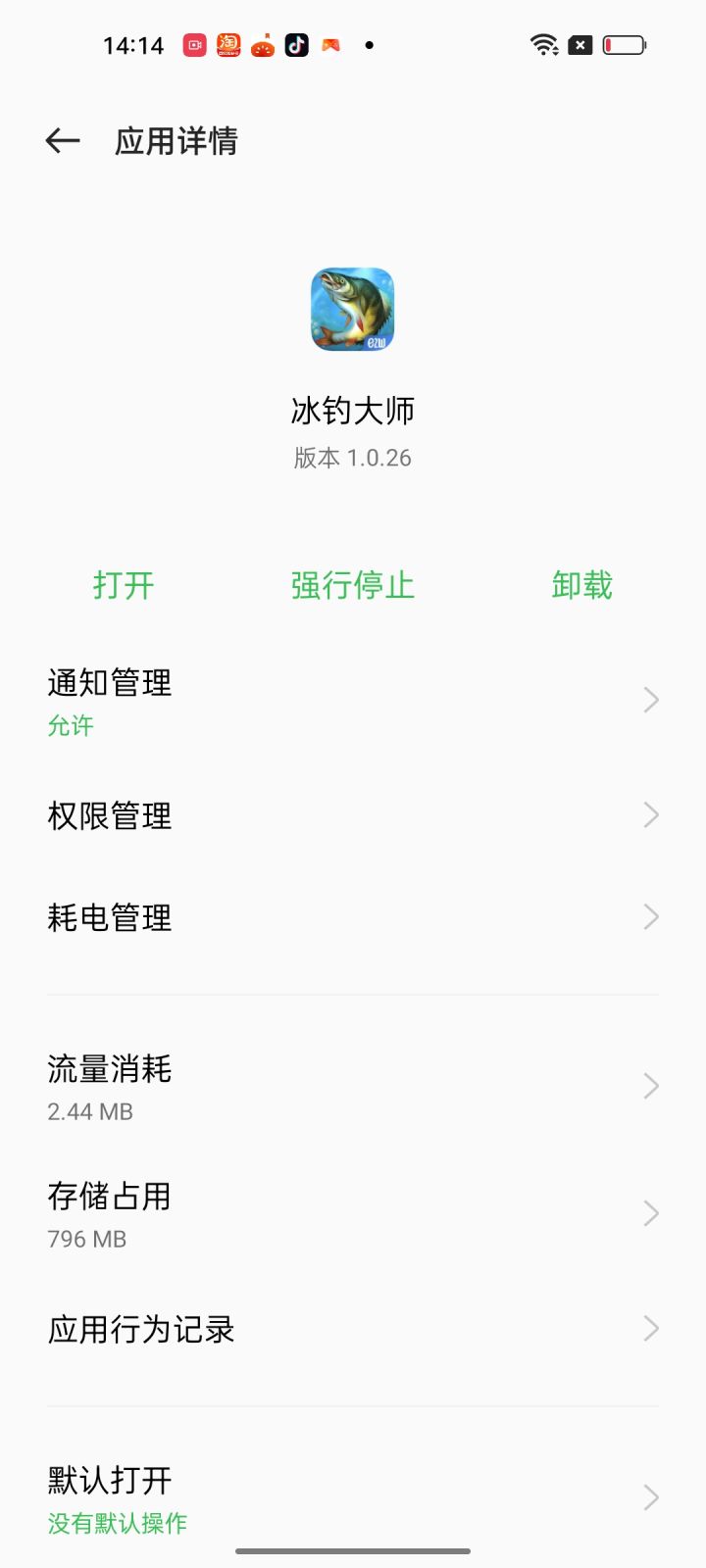The width and height of the screenshot is (706, 1568).
Task: Tap the 允许 status under 通知管理
Action: (70, 725)
